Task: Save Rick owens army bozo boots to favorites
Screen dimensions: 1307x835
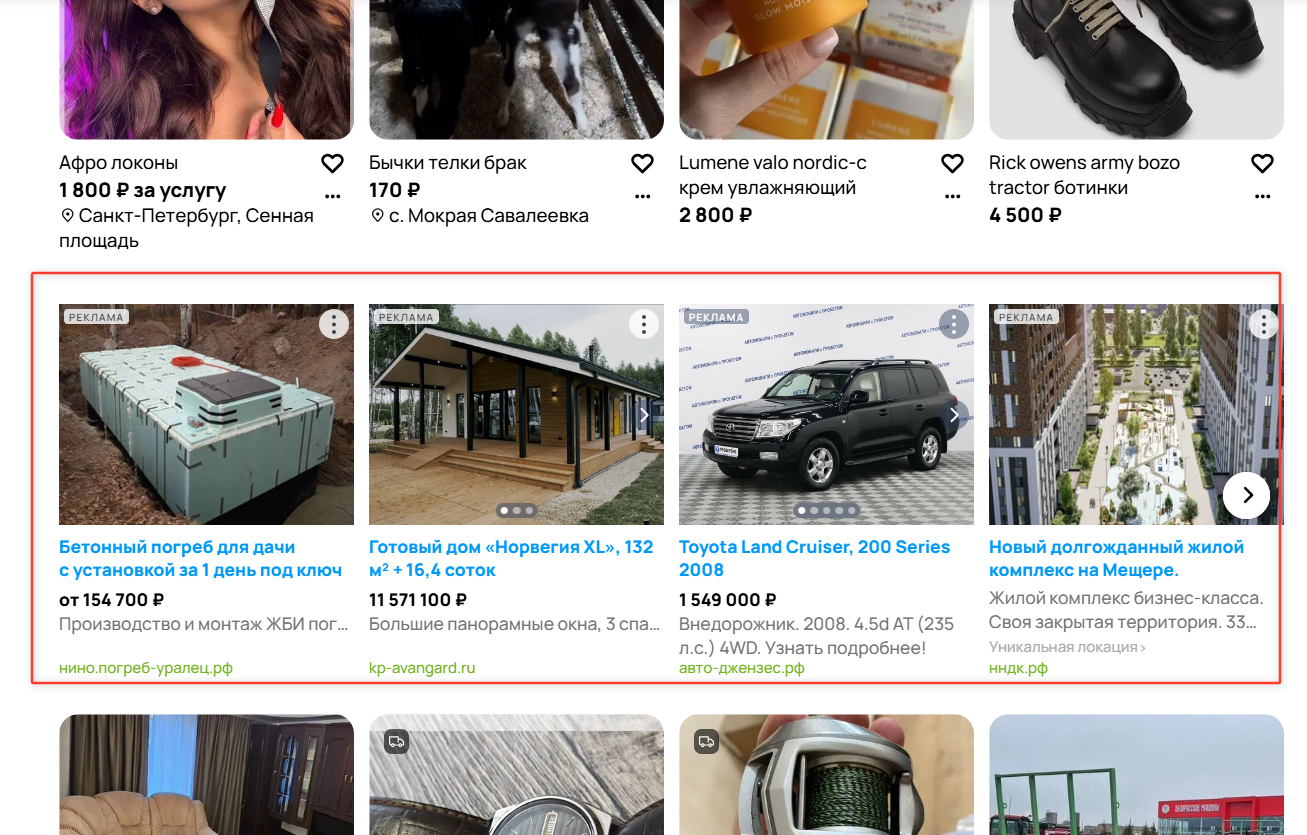Action: [x=1262, y=163]
